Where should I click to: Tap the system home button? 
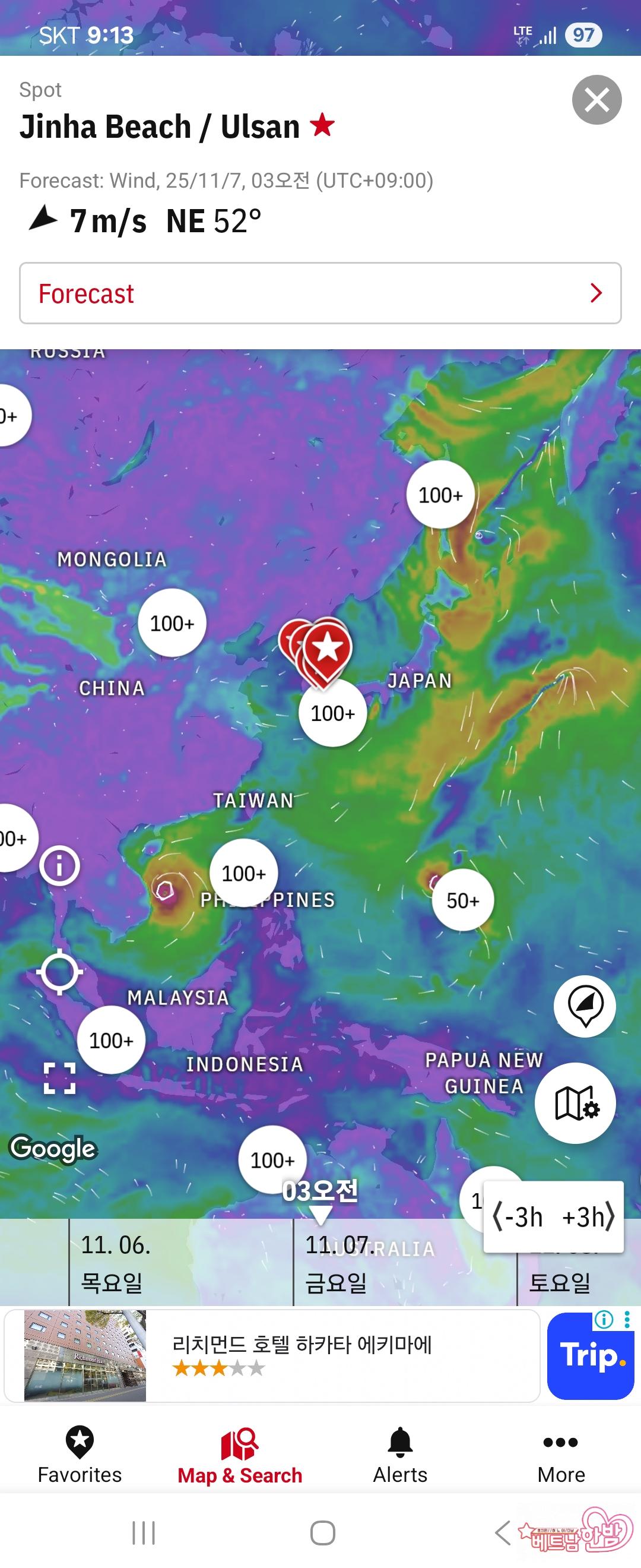tap(322, 1533)
